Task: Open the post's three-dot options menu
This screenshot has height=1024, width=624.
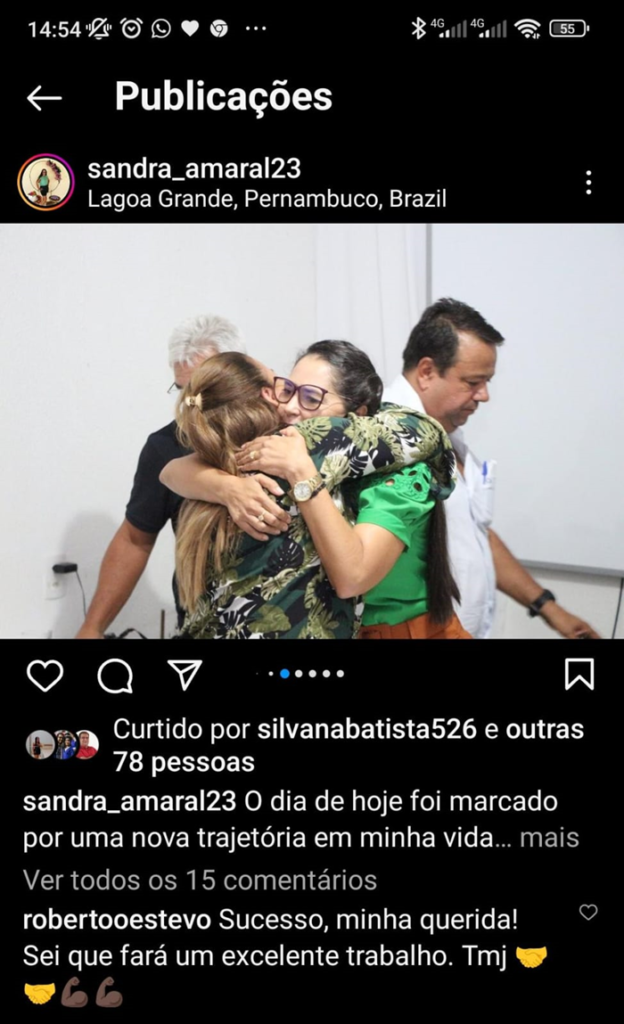Action: 588,182
